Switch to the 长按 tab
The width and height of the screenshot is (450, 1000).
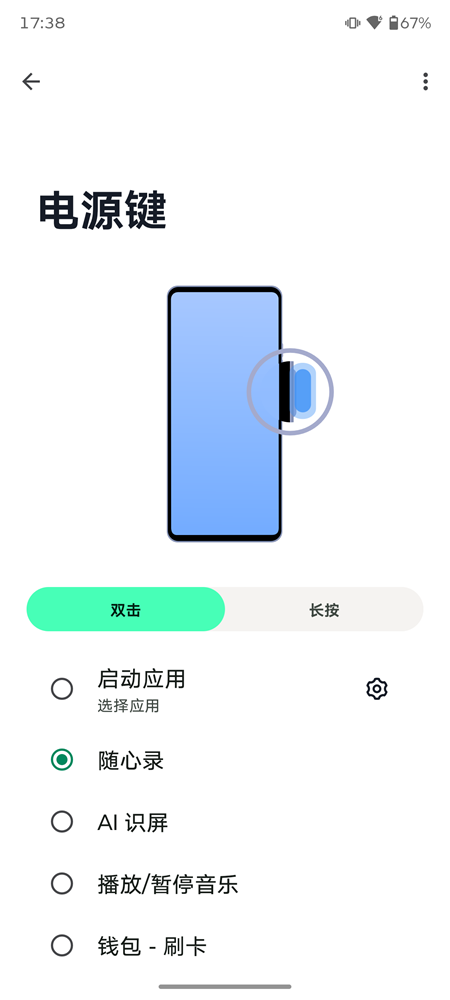click(x=324, y=610)
